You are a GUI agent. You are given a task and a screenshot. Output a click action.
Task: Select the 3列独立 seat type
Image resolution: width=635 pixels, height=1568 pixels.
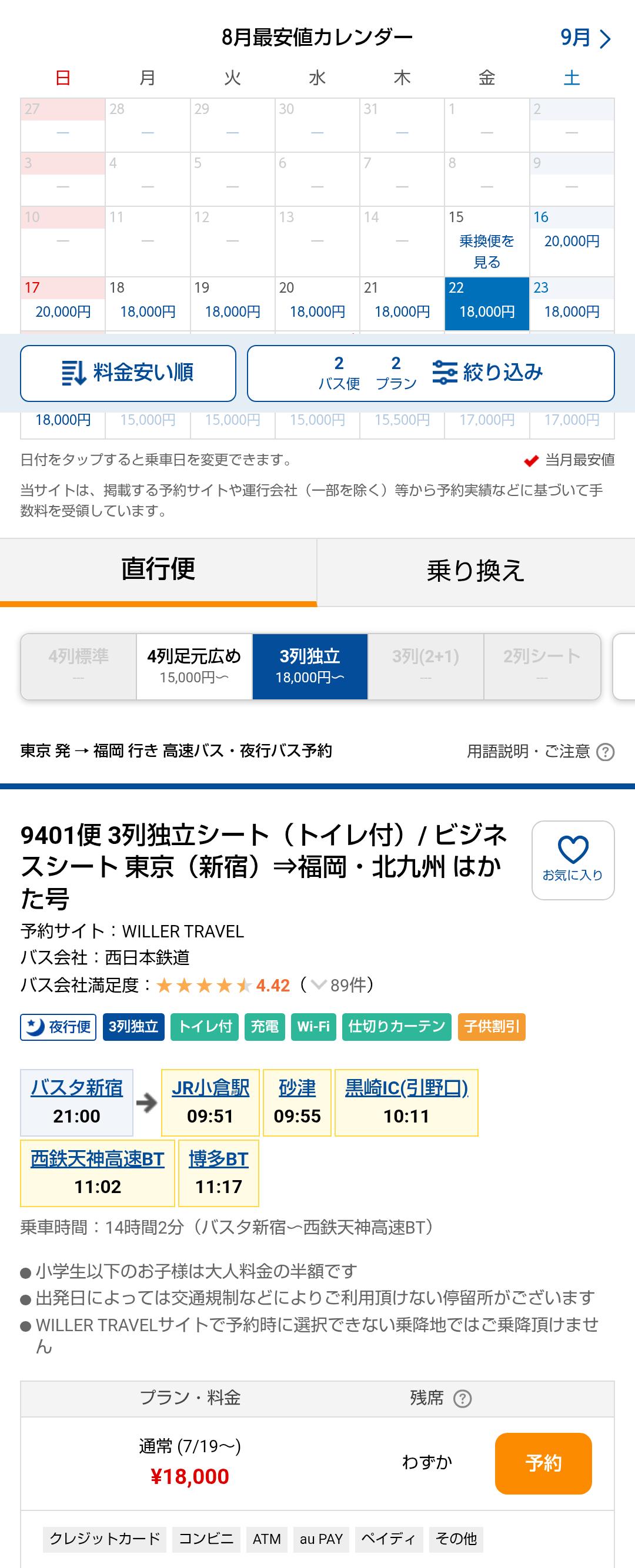[x=310, y=666]
